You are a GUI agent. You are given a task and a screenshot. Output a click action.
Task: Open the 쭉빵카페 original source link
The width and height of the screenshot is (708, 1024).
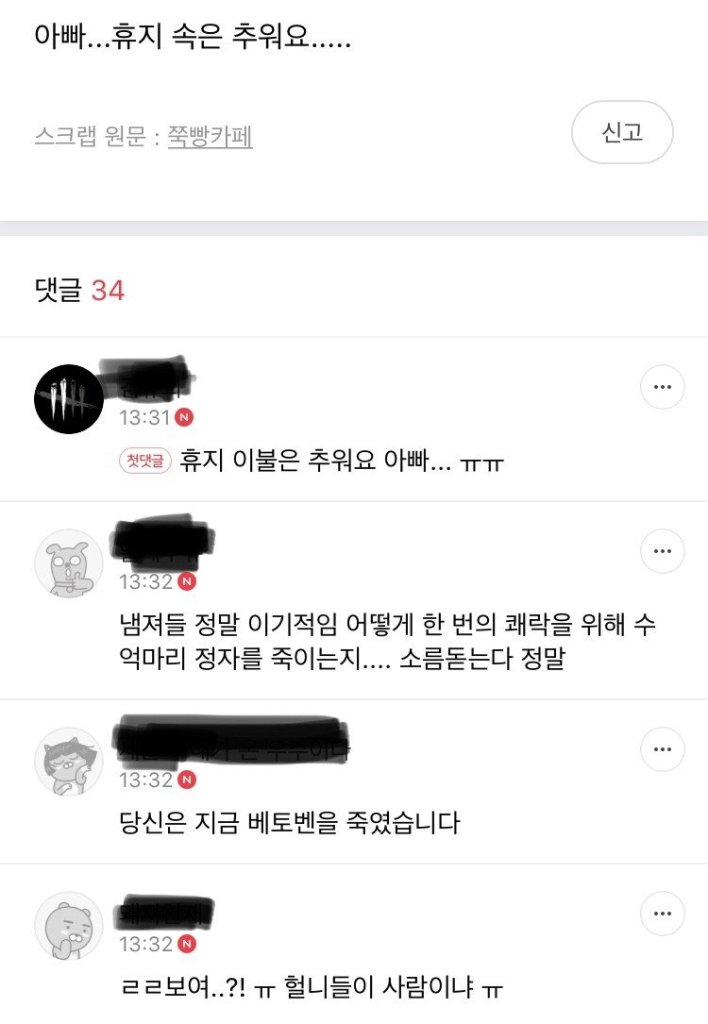point(209,136)
